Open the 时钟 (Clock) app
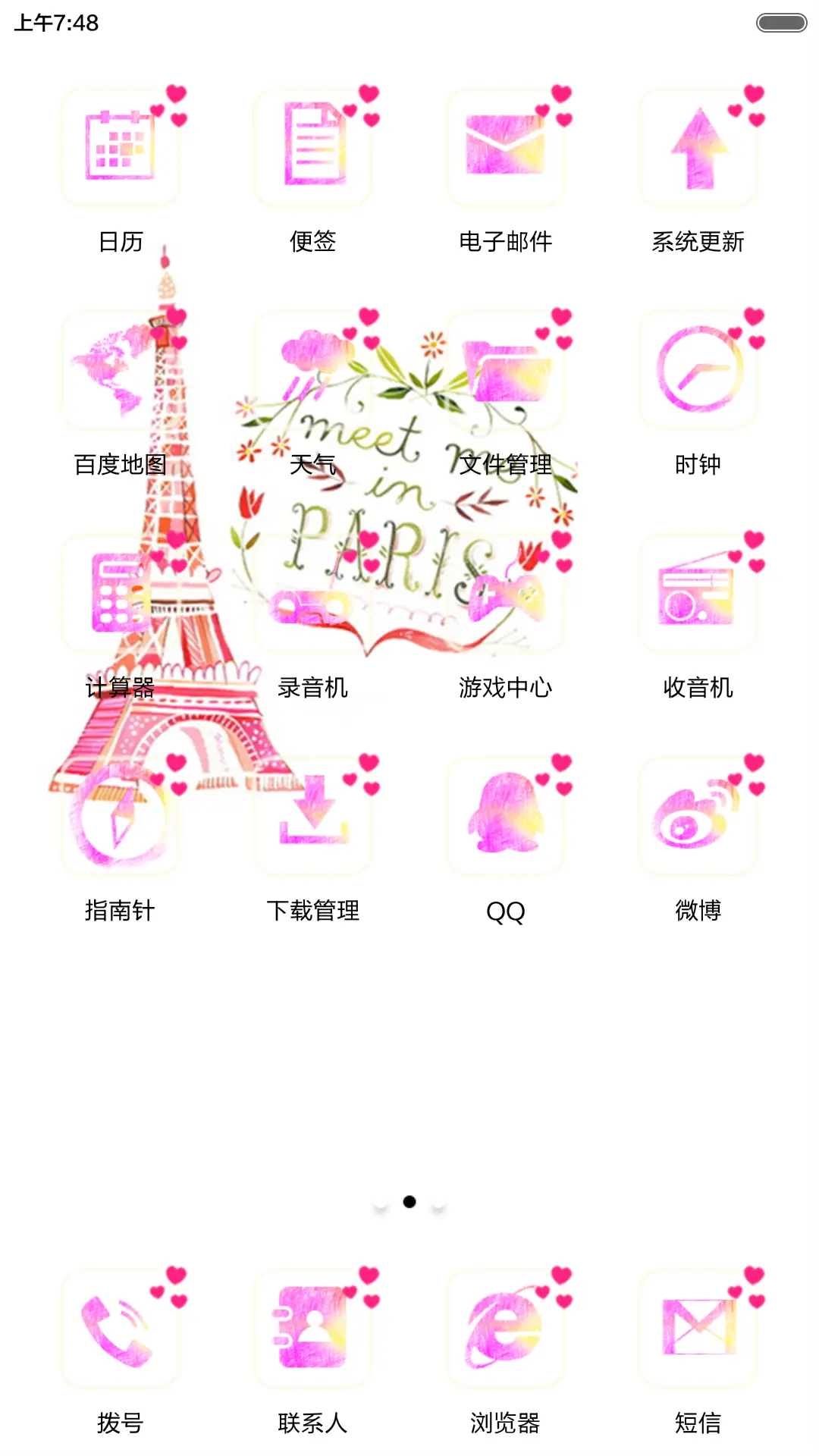This screenshot has width=819, height=1456. [698, 372]
